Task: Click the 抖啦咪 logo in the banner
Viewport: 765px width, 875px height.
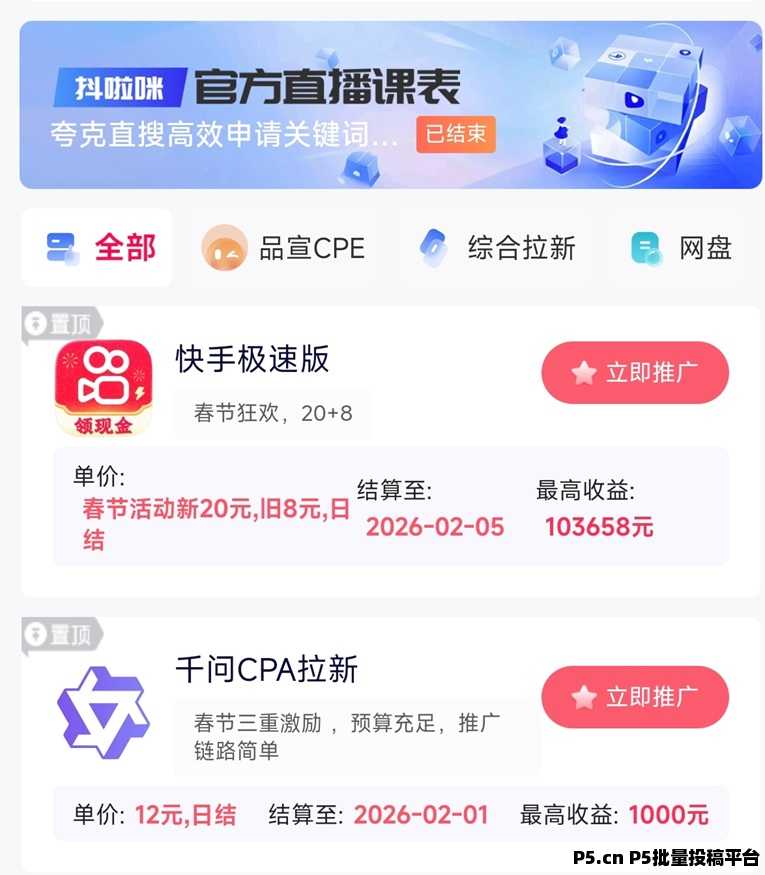Action: [120, 85]
